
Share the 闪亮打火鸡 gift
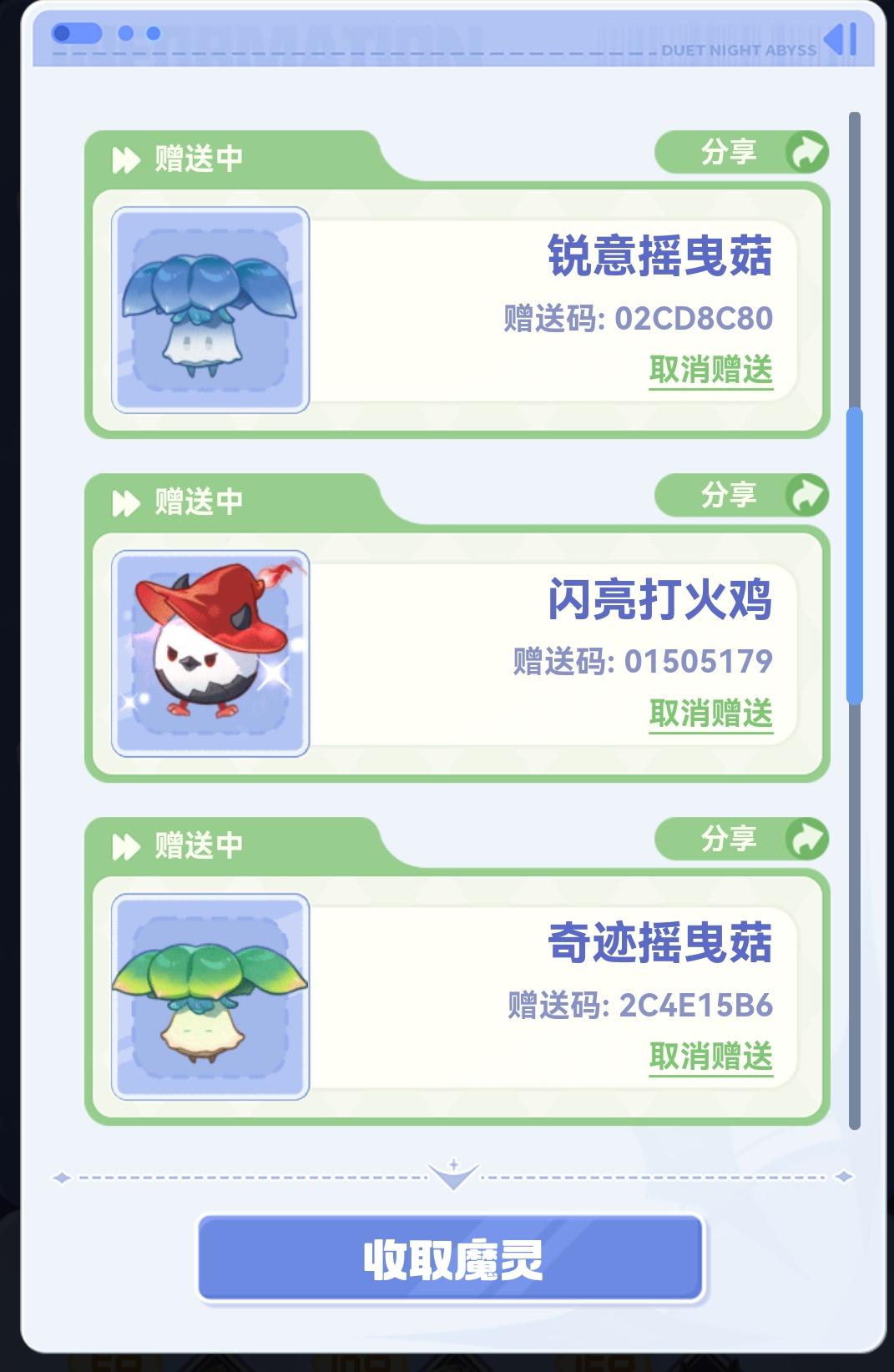tap(741, 496)
